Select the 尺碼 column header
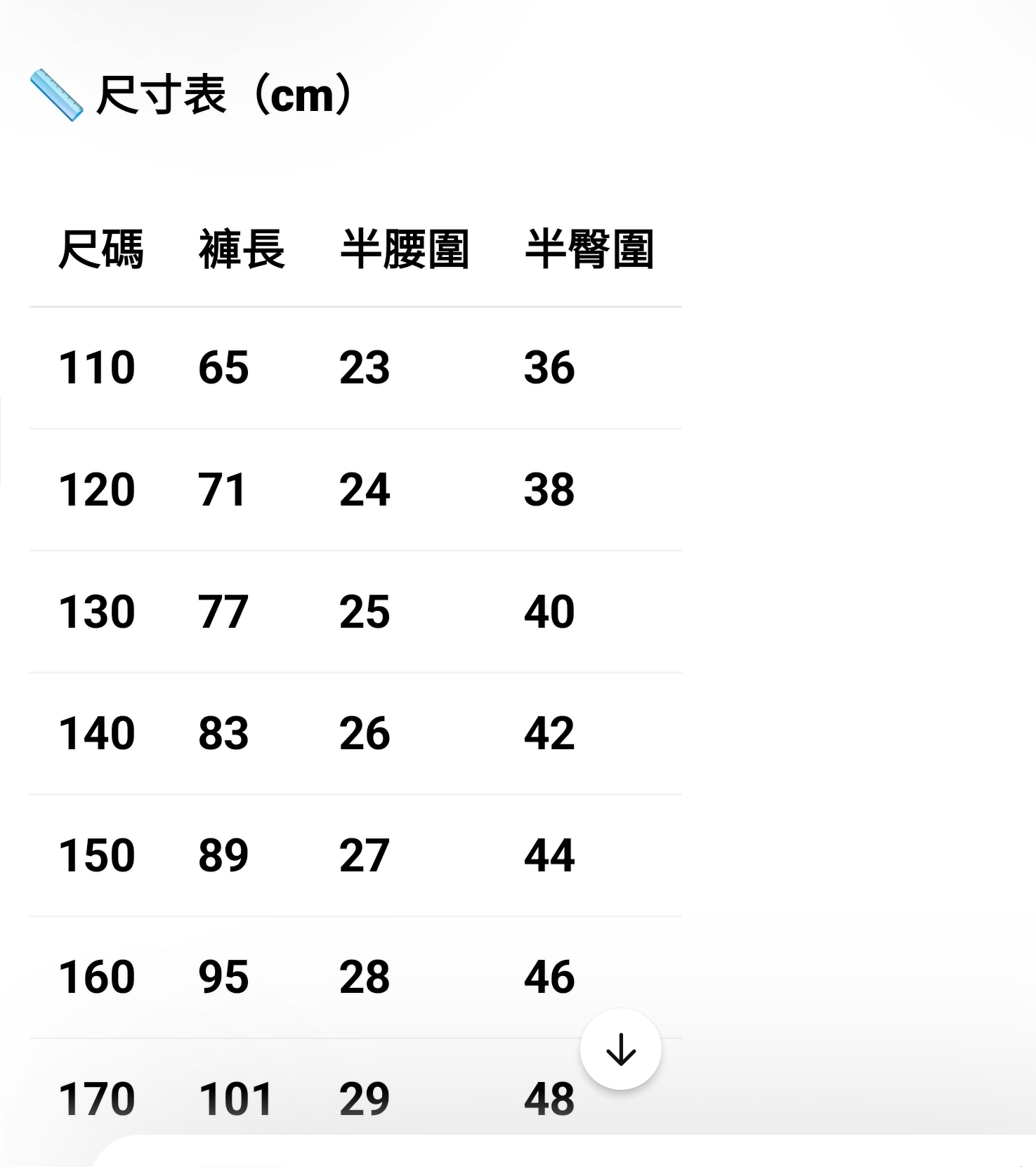Viewport: 1036px width, 1167px height. (x=100, y=251)
